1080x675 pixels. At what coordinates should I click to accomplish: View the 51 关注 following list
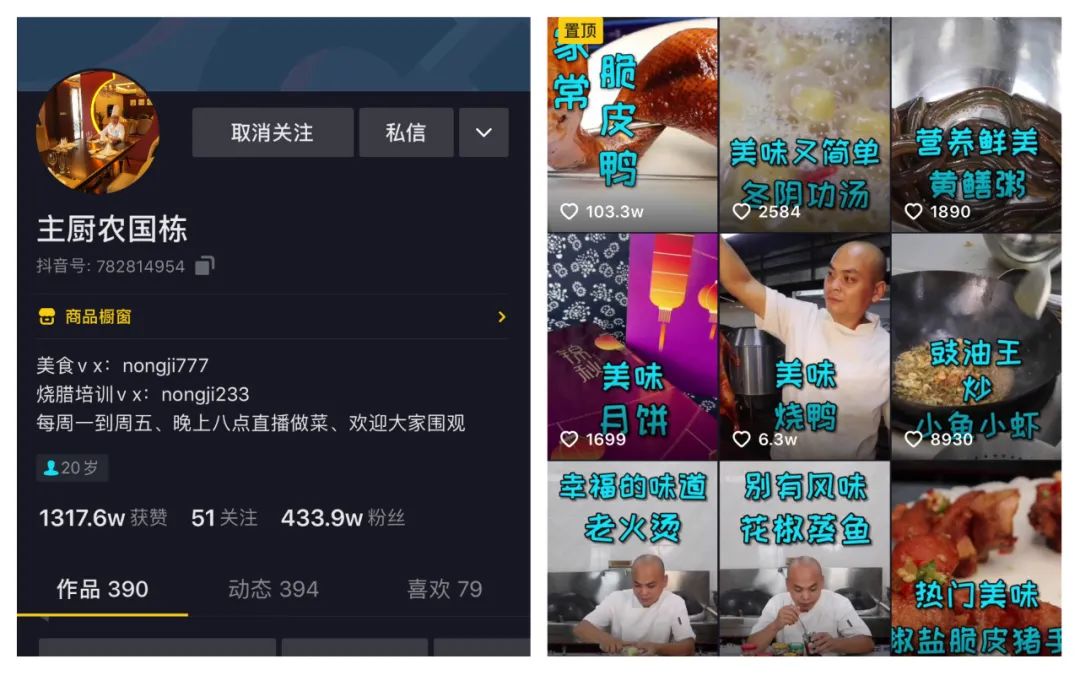(x=225, y=518)
